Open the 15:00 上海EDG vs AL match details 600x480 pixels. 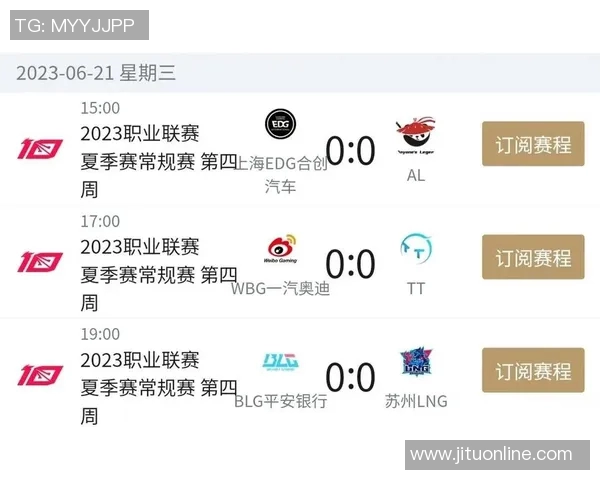pyautogui.click(x=350, y=150)
